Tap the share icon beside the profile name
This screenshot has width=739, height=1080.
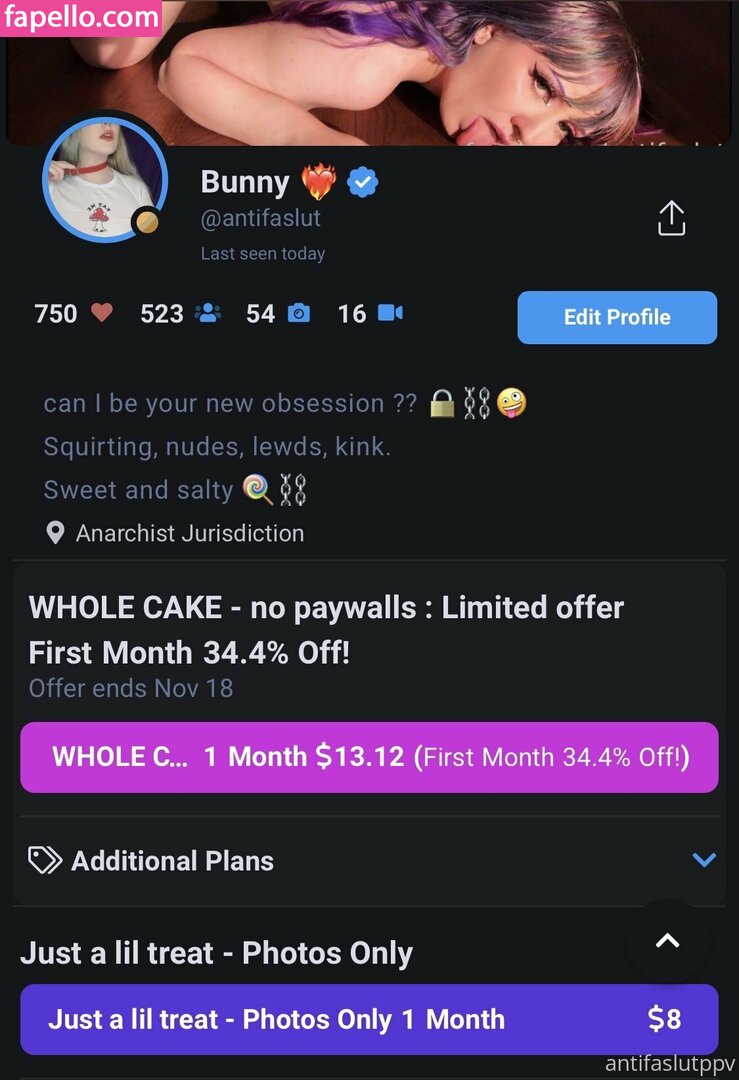[x=671, y=218]
